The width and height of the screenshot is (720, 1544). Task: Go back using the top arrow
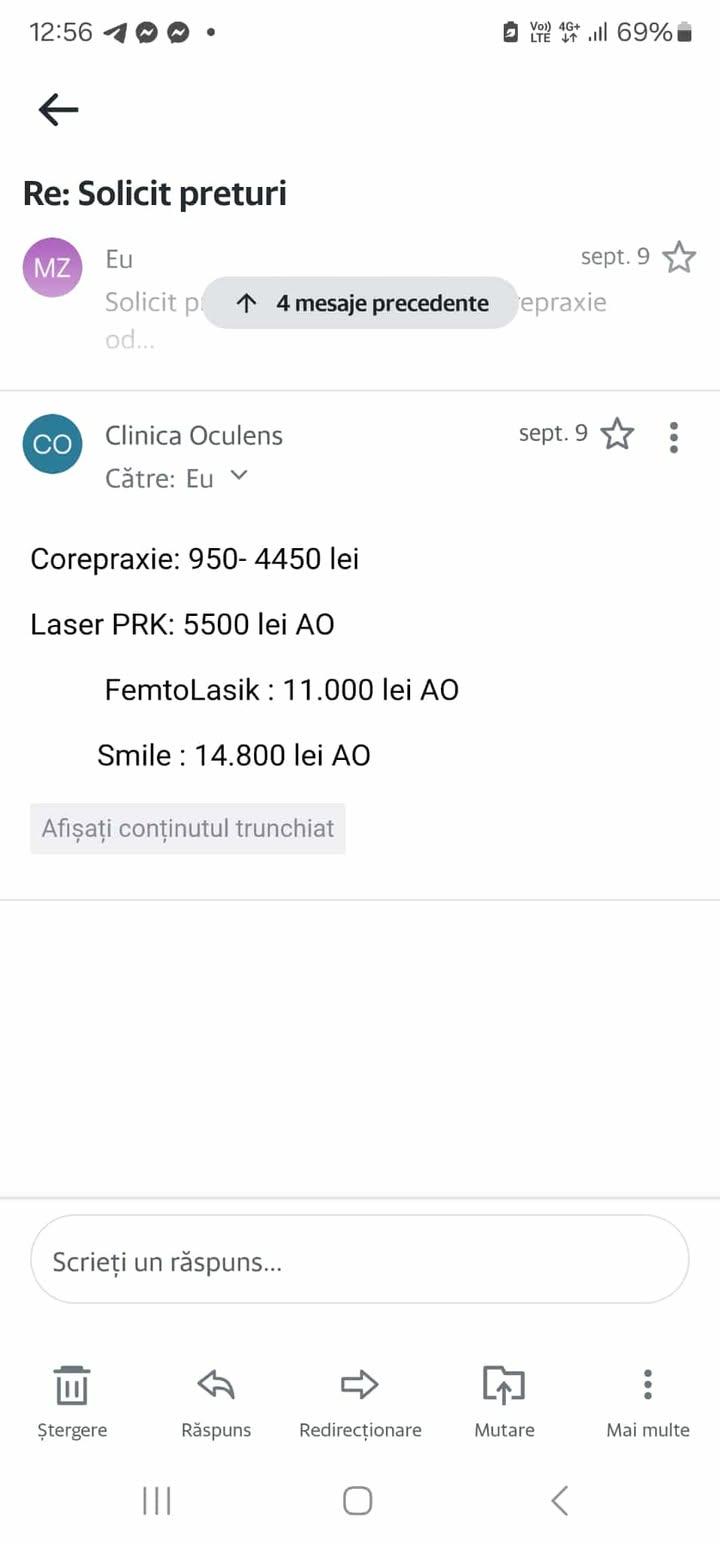click(x=58, y=109)
